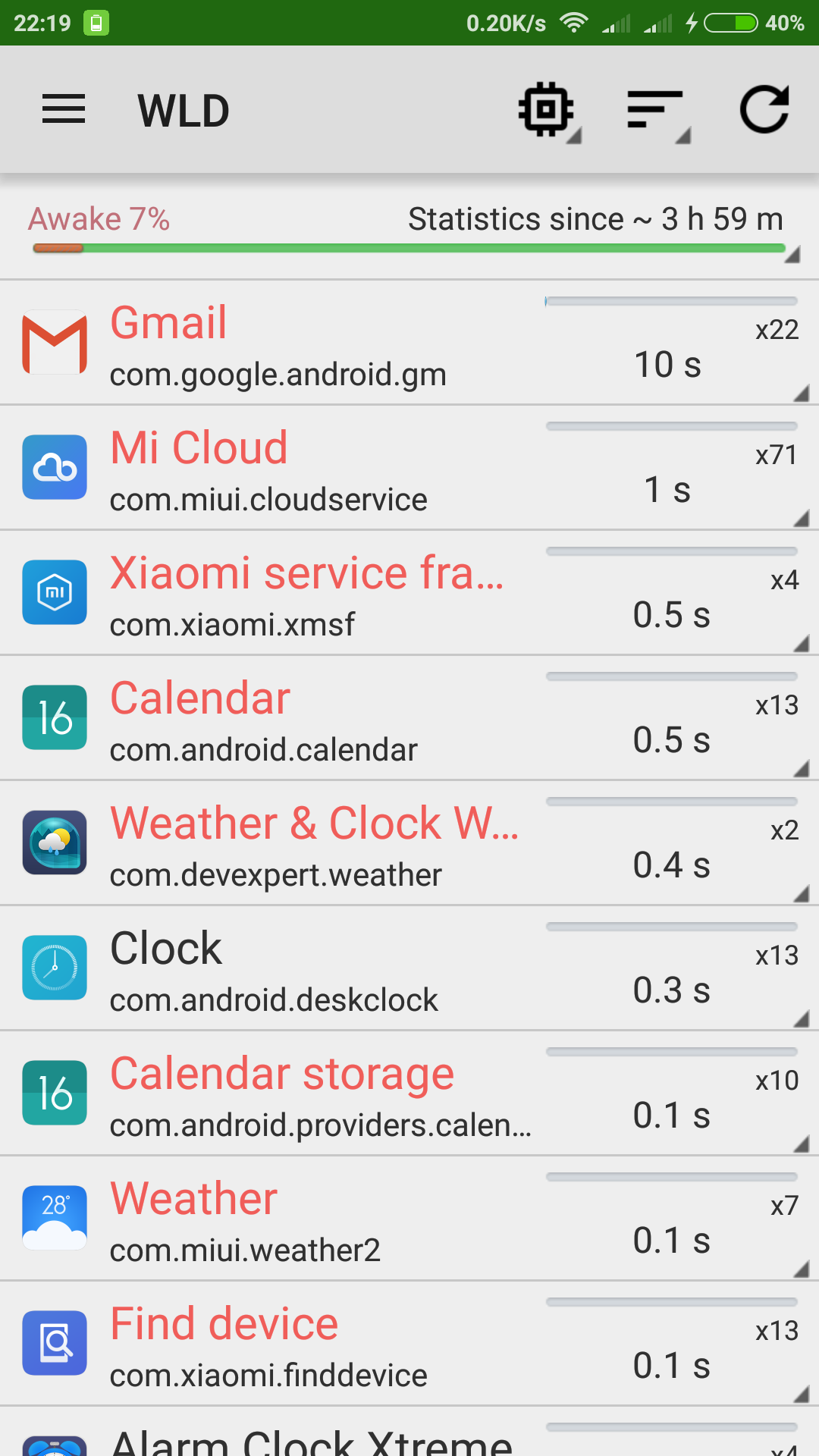Refresh the wakelock statistics
The width and height of the screenshot is (819, 1456).
coord(764,110)
